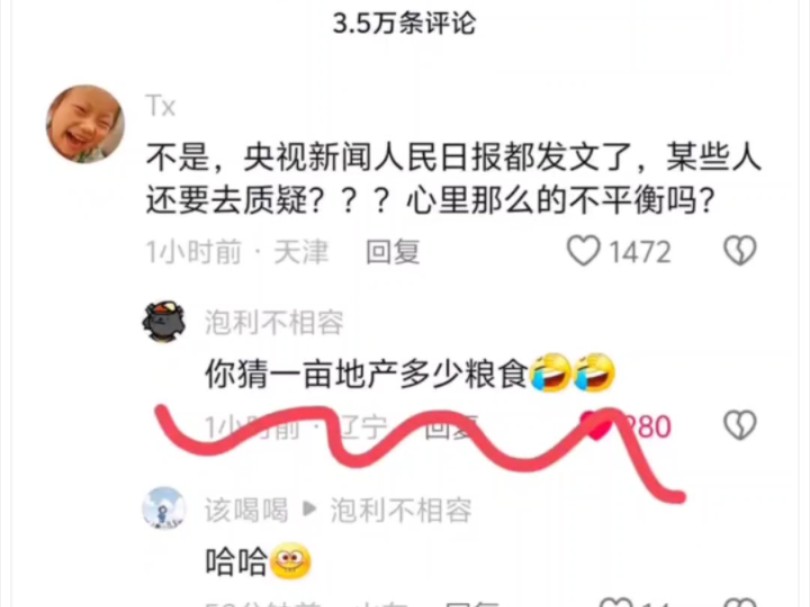Dislike Tx's comment
The width and height of the screenshot is (810, 607).
click(x=739, y=251)
